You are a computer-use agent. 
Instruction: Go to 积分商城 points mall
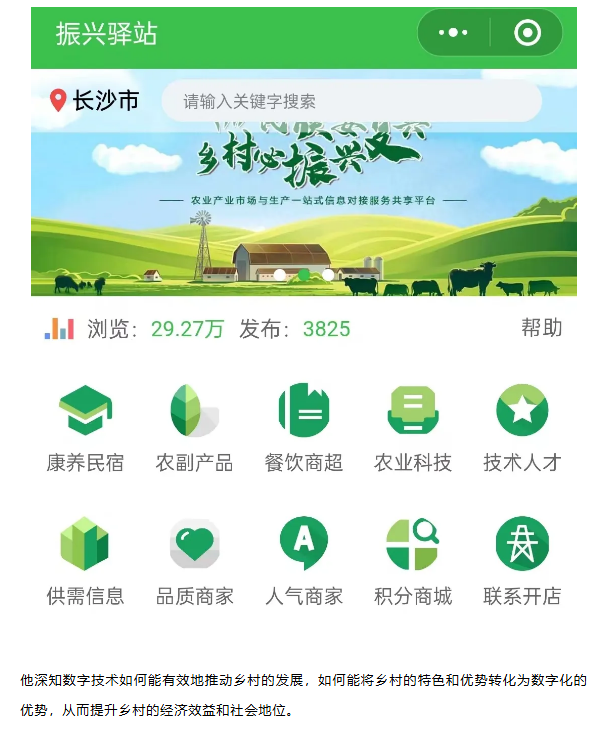click(x=413, y=561)
